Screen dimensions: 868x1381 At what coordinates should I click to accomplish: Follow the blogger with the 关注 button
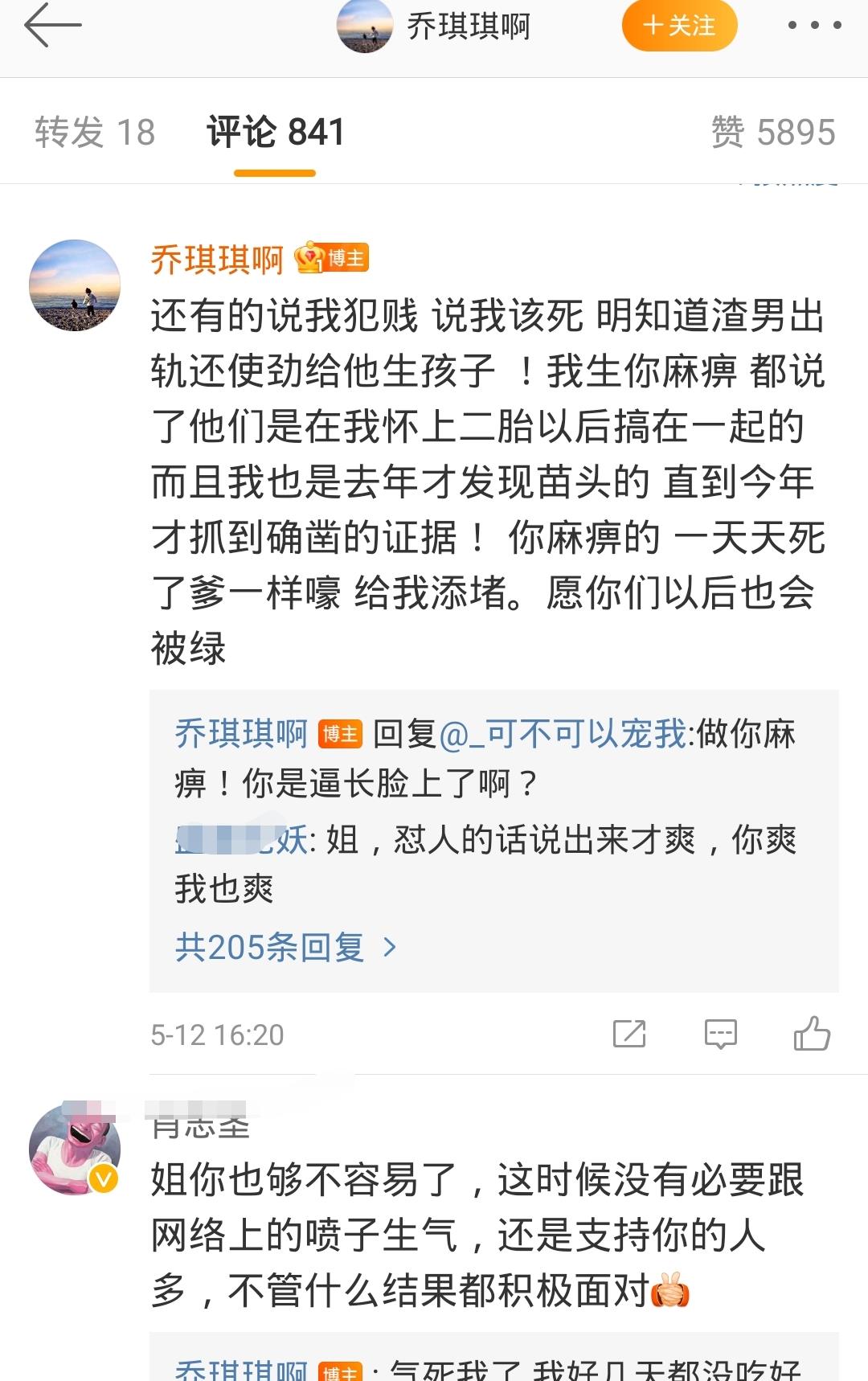679,26
